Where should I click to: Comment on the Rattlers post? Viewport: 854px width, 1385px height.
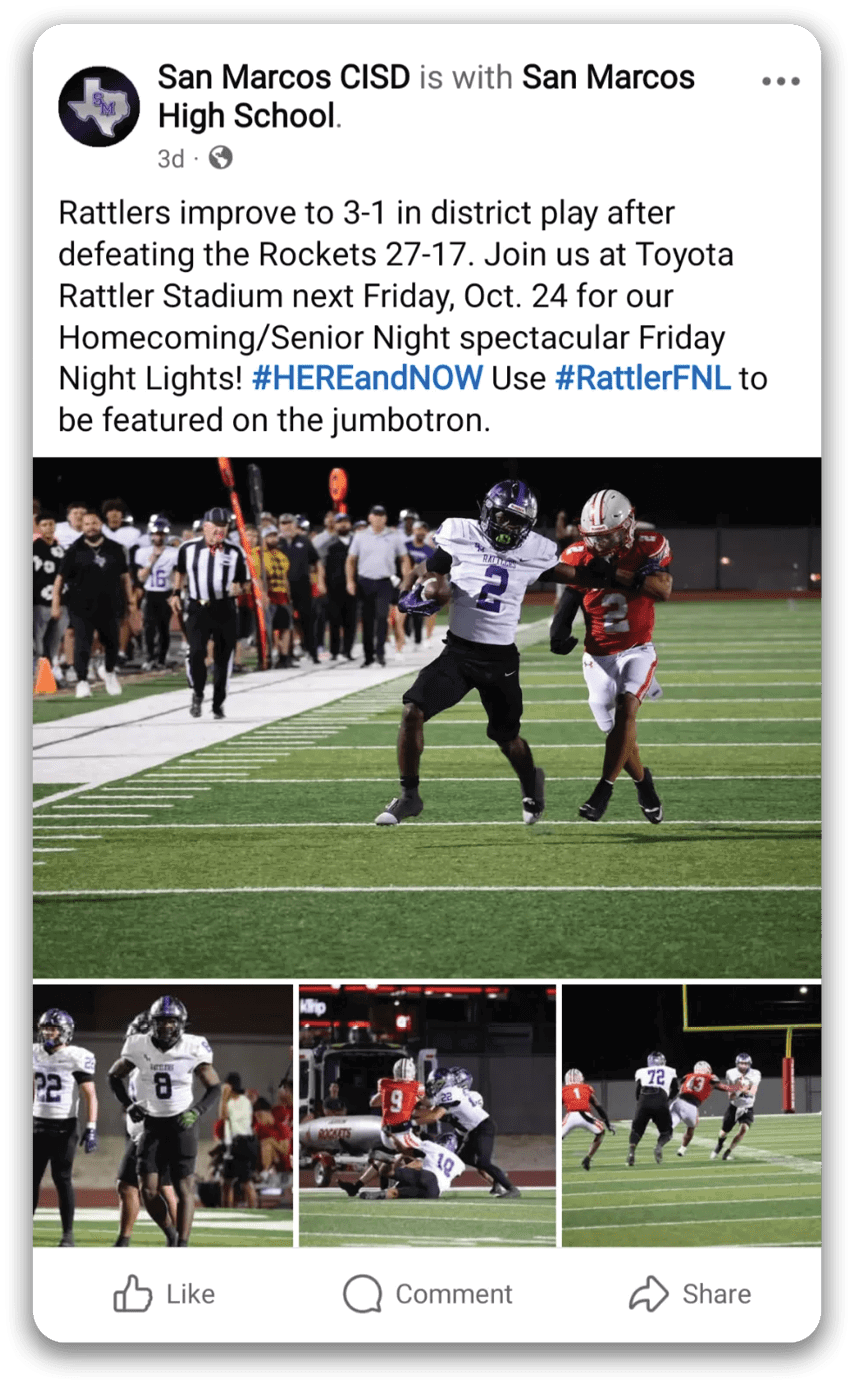point(427,1294)
